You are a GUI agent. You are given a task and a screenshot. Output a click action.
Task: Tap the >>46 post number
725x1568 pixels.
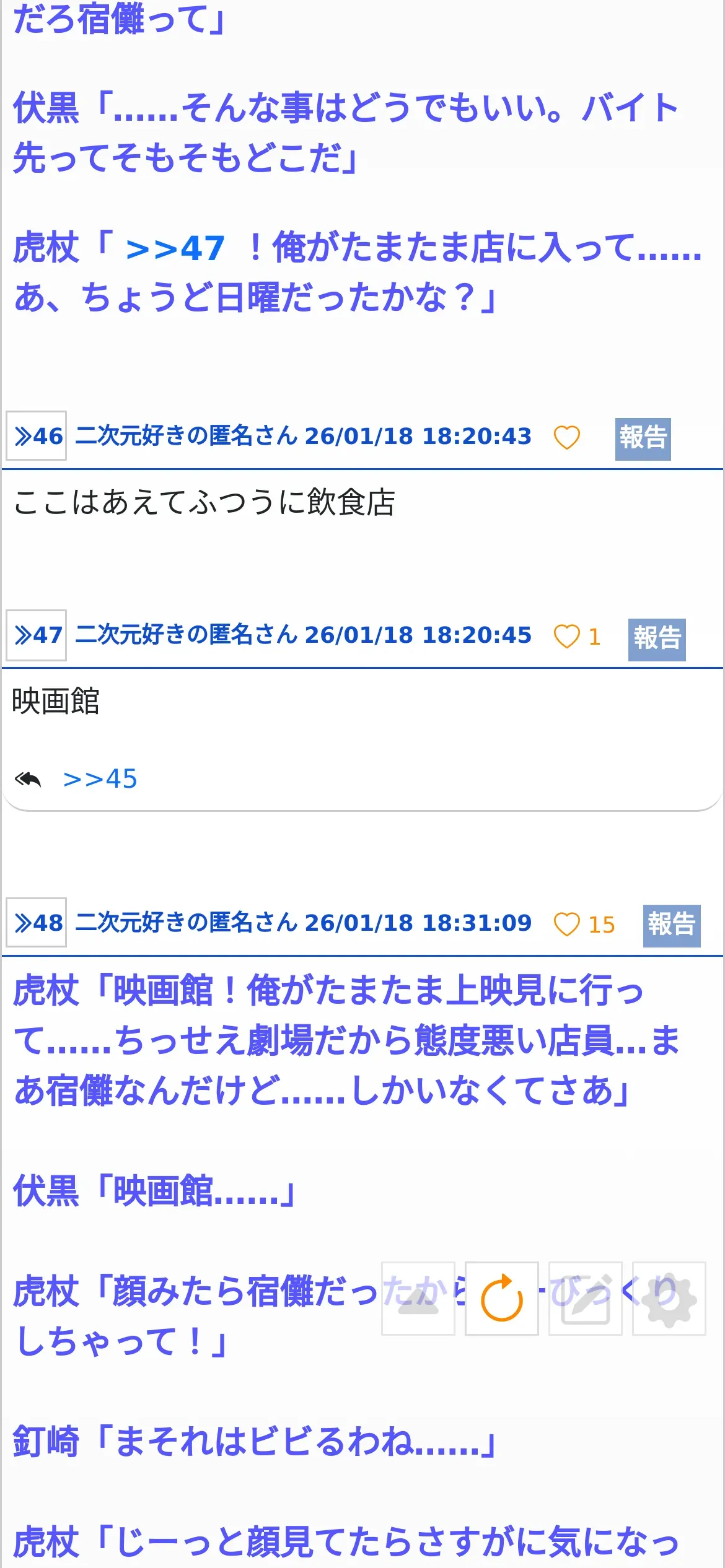(37, 435)
